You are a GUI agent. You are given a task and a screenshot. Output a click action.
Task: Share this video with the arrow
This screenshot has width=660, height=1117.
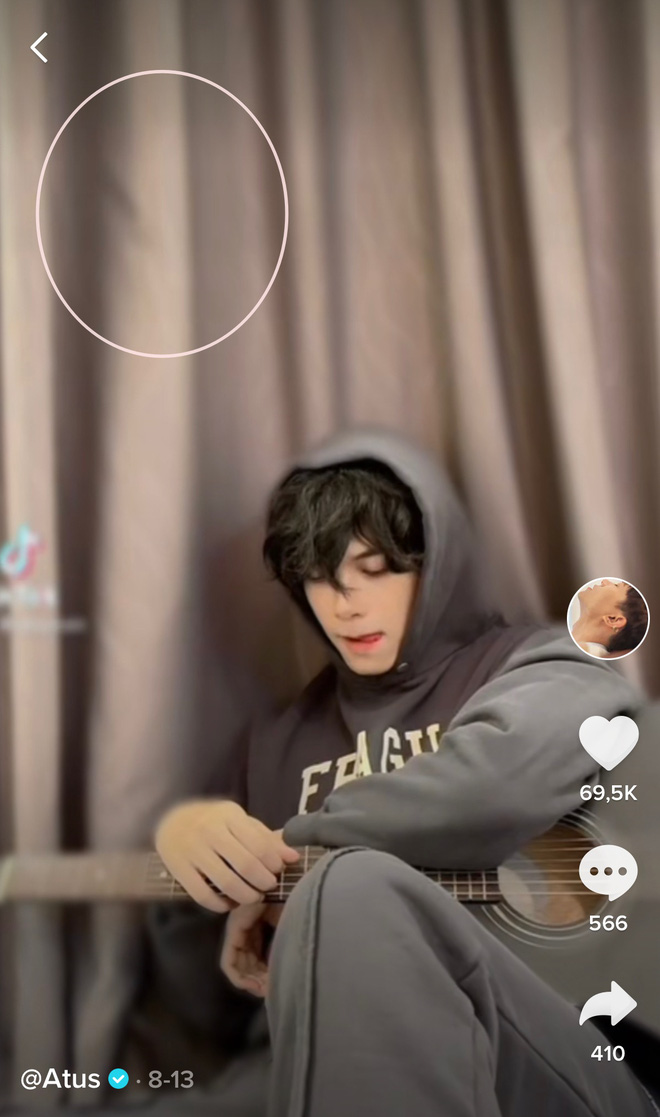tap(608, 1004)
